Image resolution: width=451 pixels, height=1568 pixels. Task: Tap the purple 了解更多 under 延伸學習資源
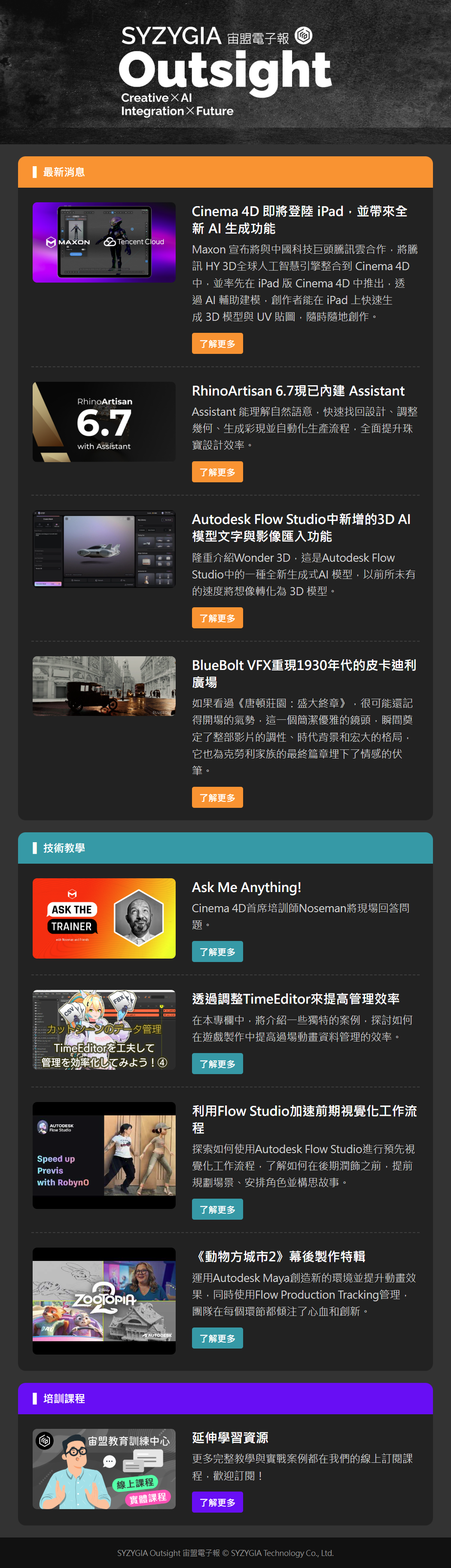217,1502
